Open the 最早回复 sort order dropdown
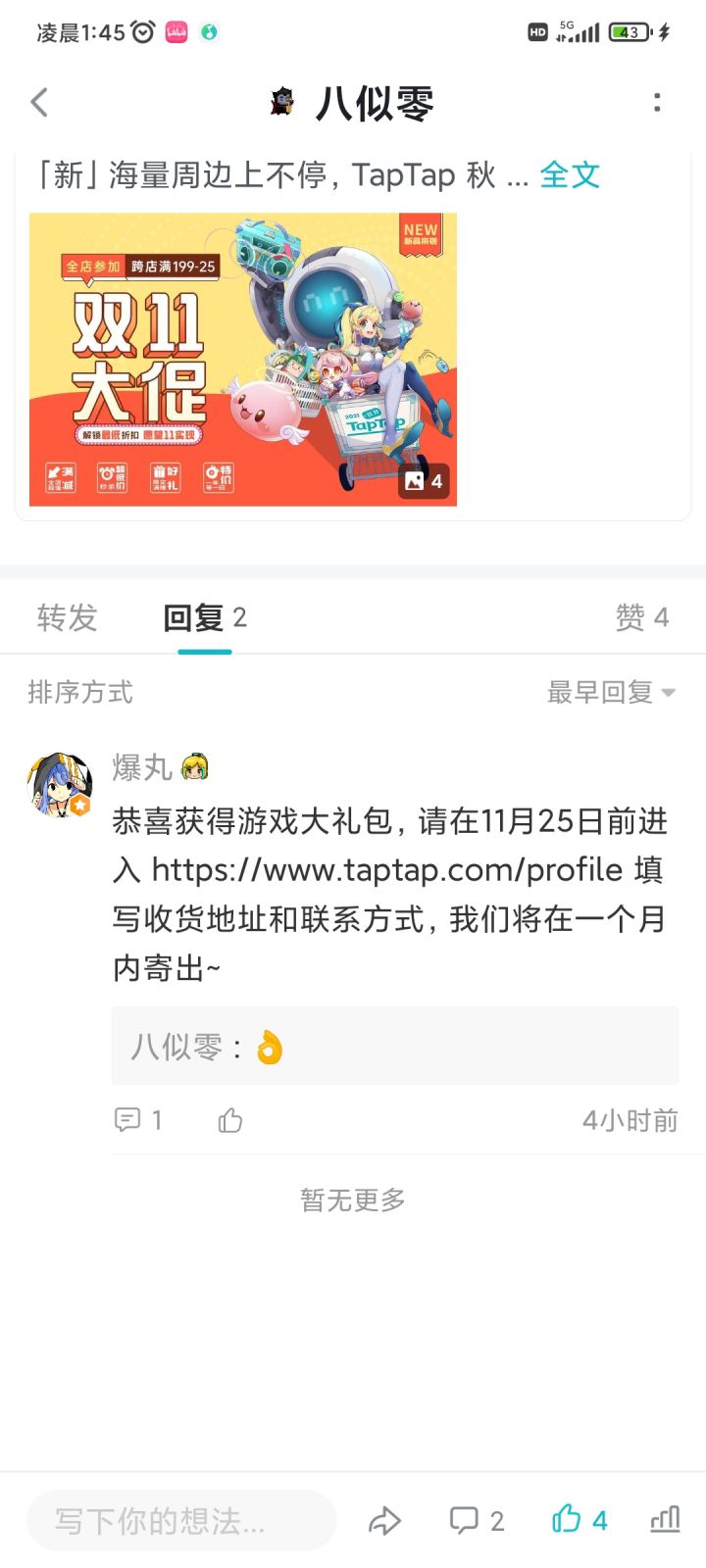This screenshot has height=1568, width=706. point(610,692)
